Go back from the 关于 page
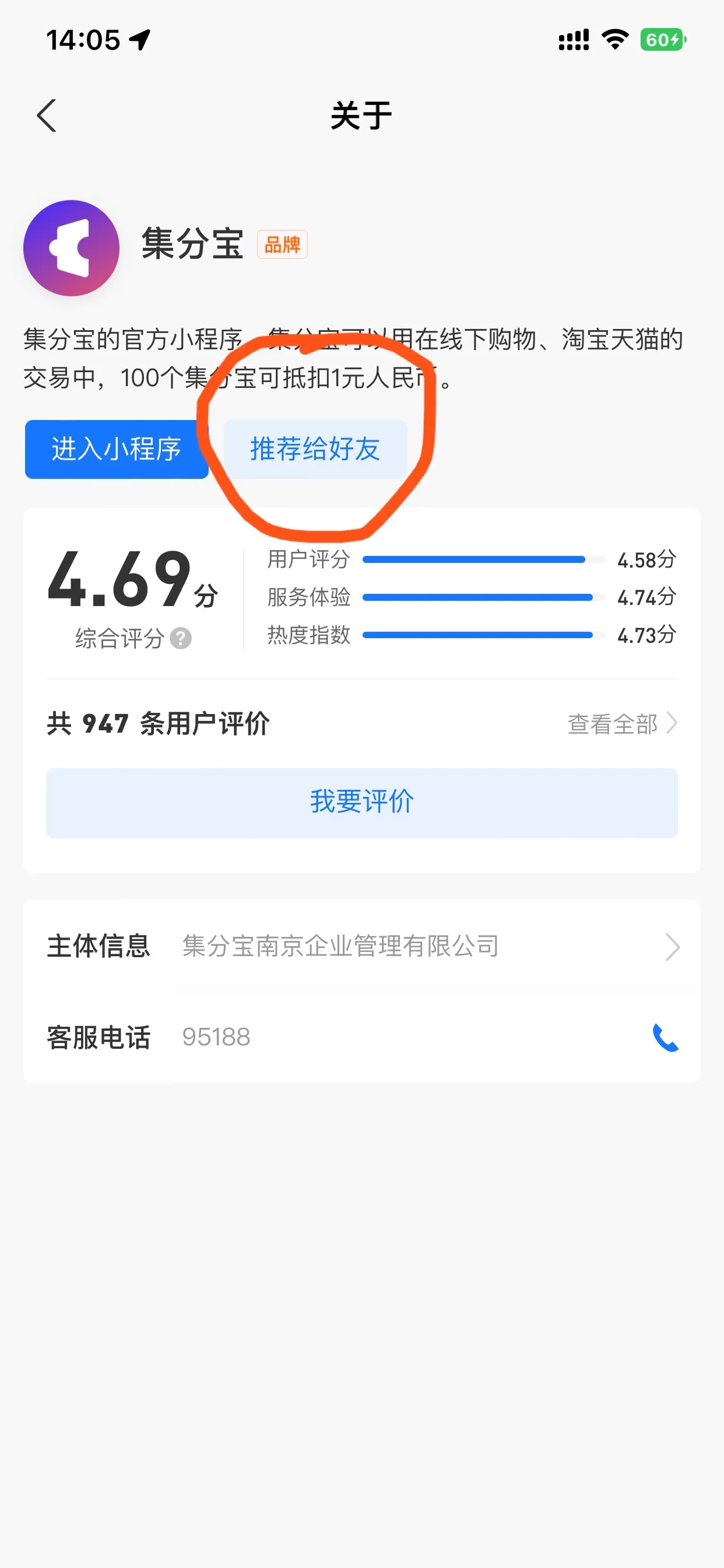Image resolution: width=724 pixels, height=1568 pixels. click(x=47, y=116)
